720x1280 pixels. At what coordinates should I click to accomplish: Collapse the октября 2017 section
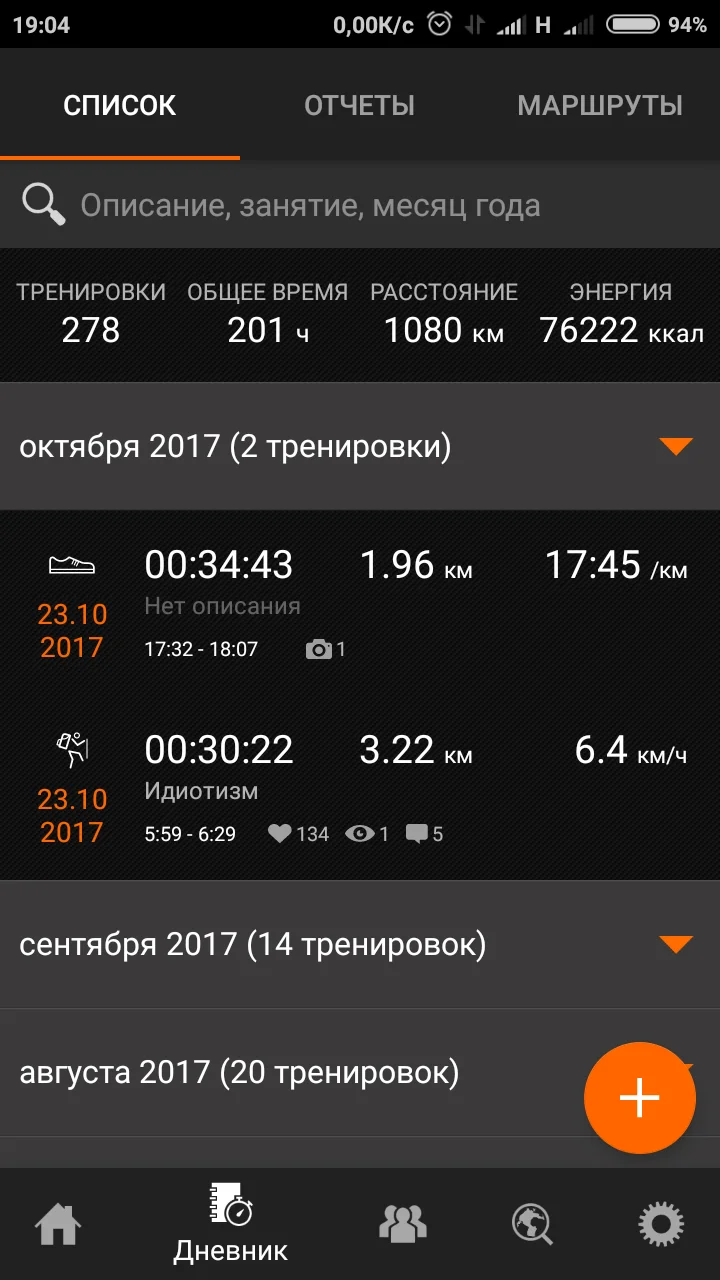coord(676,446)
